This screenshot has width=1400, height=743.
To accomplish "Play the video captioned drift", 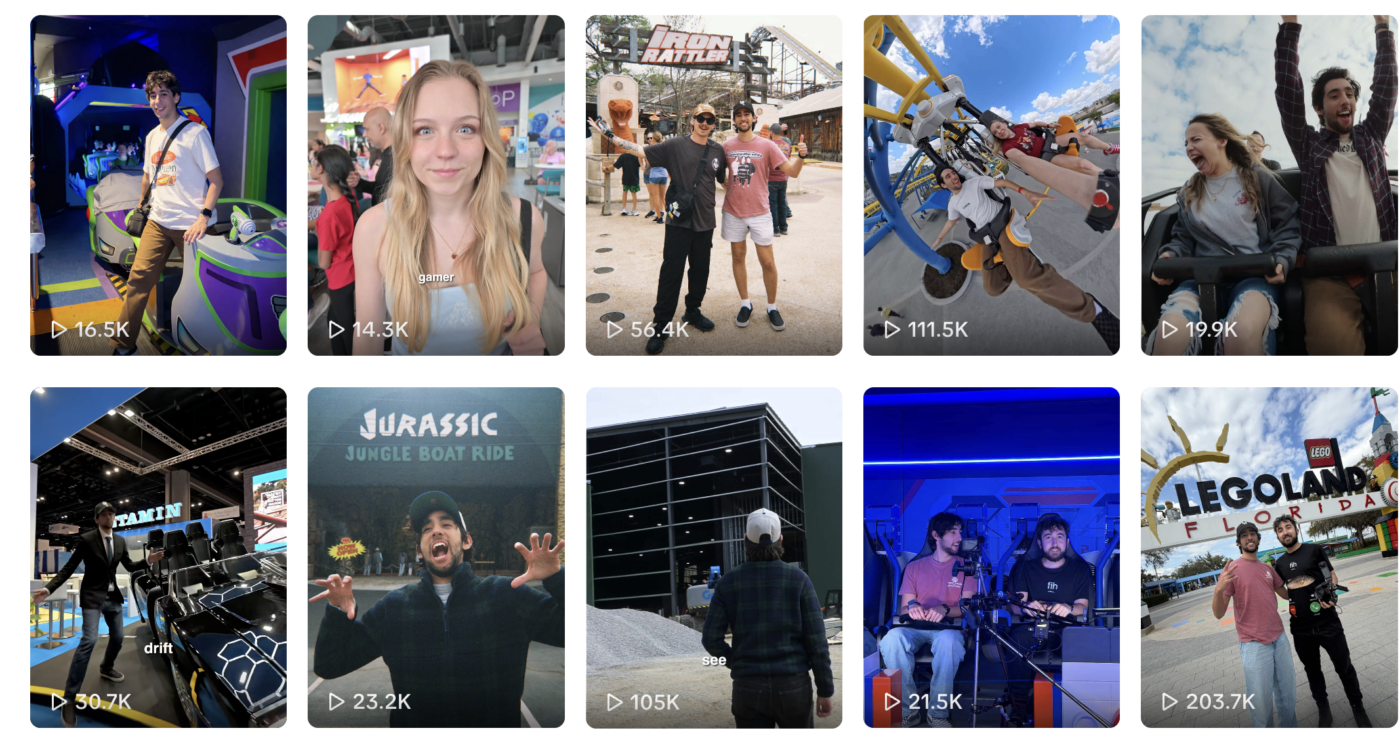I will (x=158, y=557).
